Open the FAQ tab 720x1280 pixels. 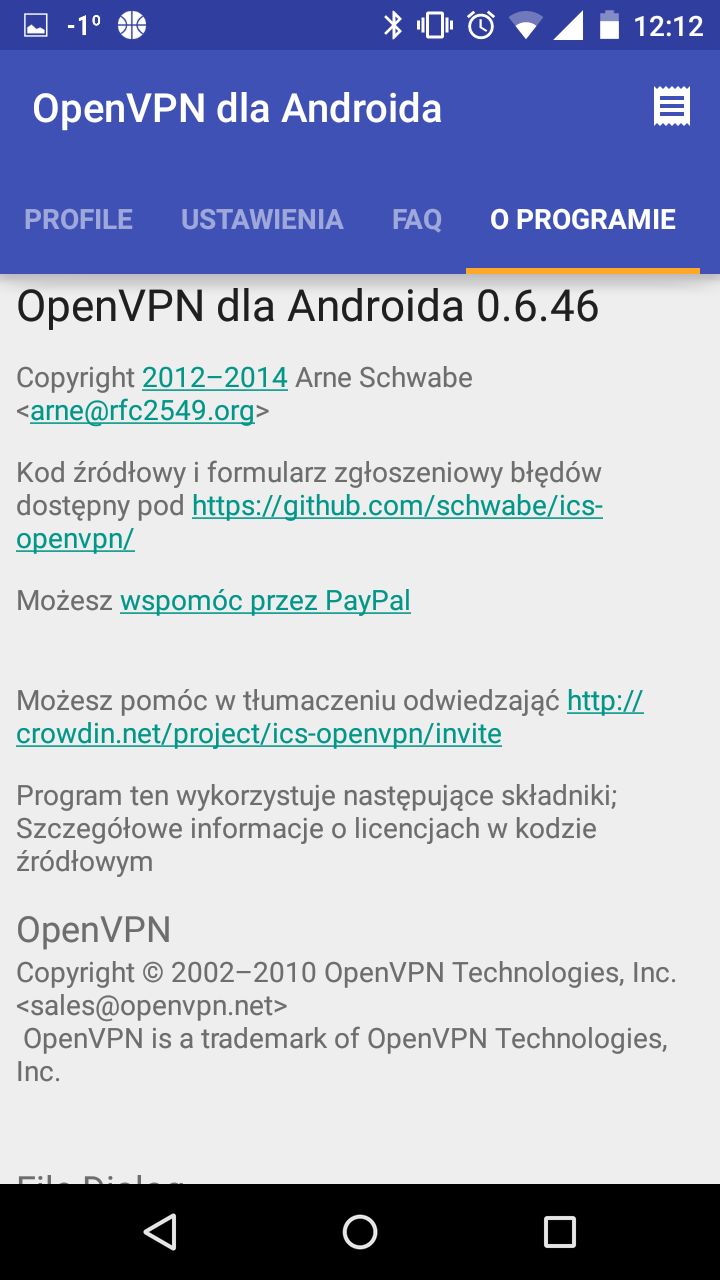point(417,220)
